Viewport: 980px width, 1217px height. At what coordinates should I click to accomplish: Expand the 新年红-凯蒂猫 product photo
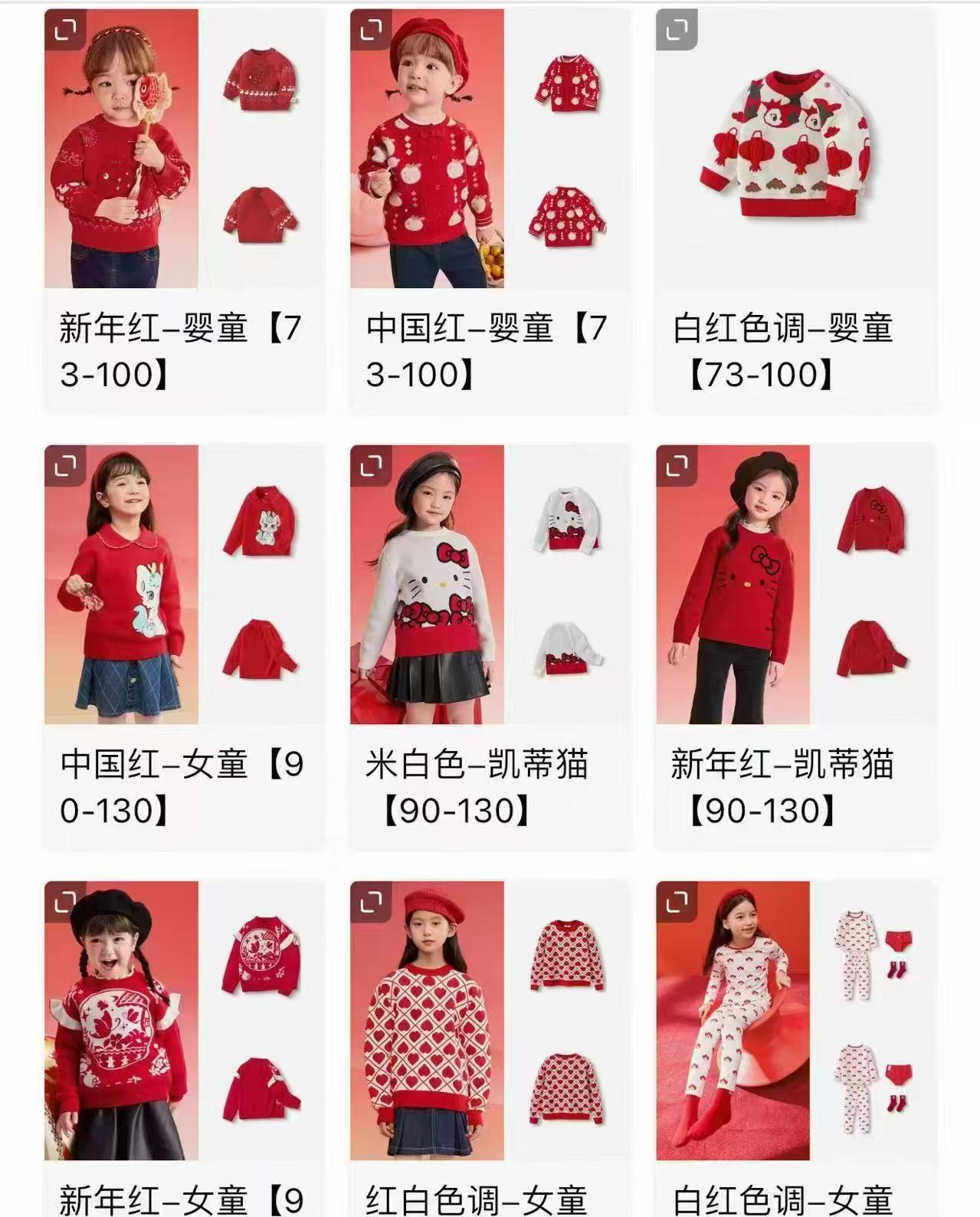pyautogui.click(x=677, y=465)
